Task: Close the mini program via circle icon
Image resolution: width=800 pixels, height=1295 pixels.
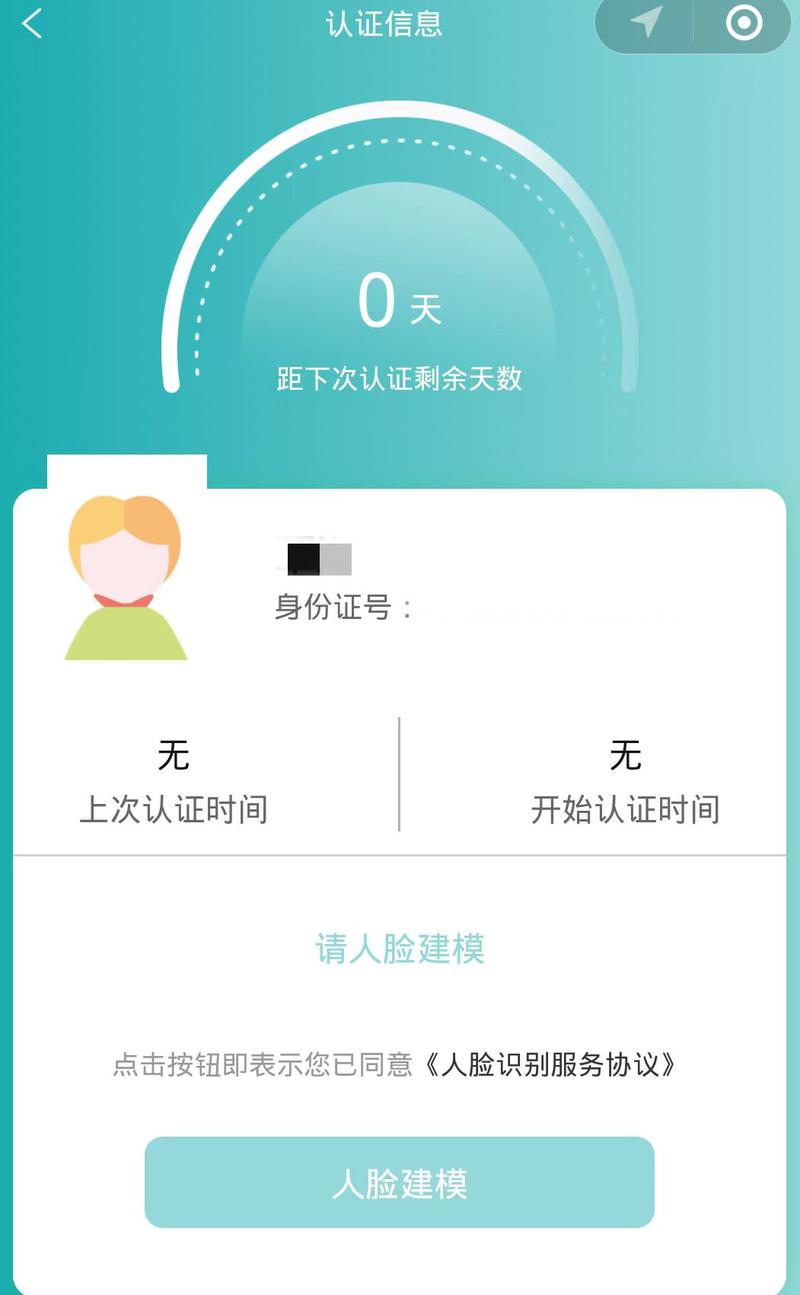Action: coord(743,22)
